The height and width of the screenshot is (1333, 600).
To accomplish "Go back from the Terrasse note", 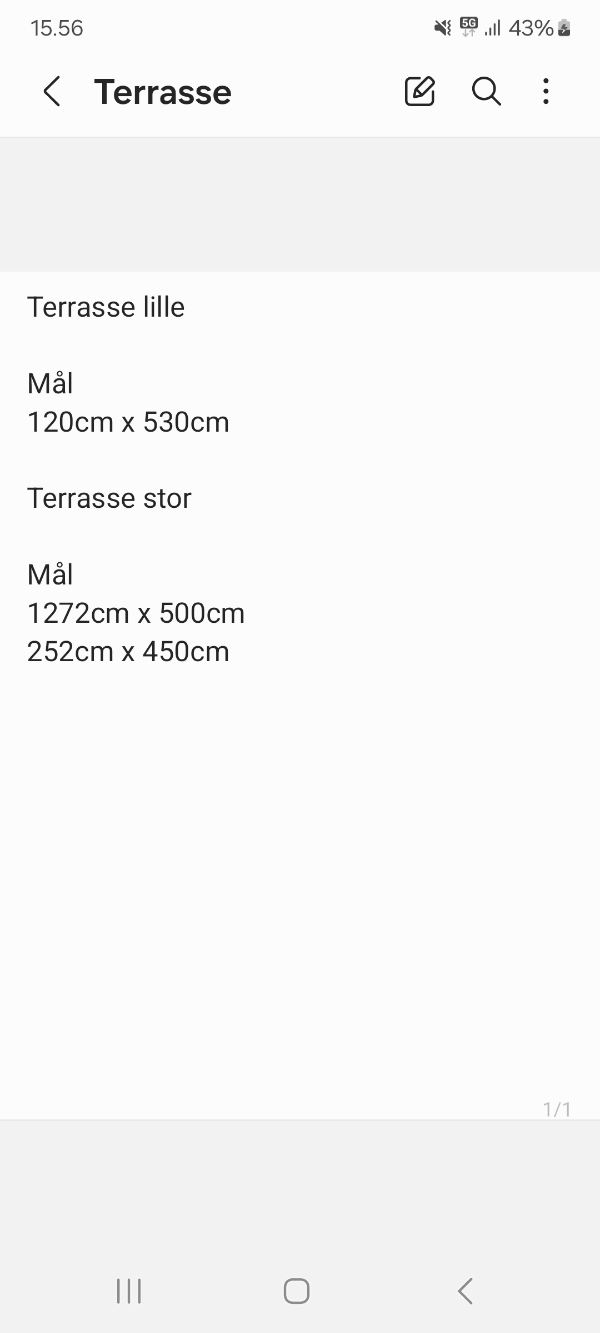I will click(x=52, y=92).
